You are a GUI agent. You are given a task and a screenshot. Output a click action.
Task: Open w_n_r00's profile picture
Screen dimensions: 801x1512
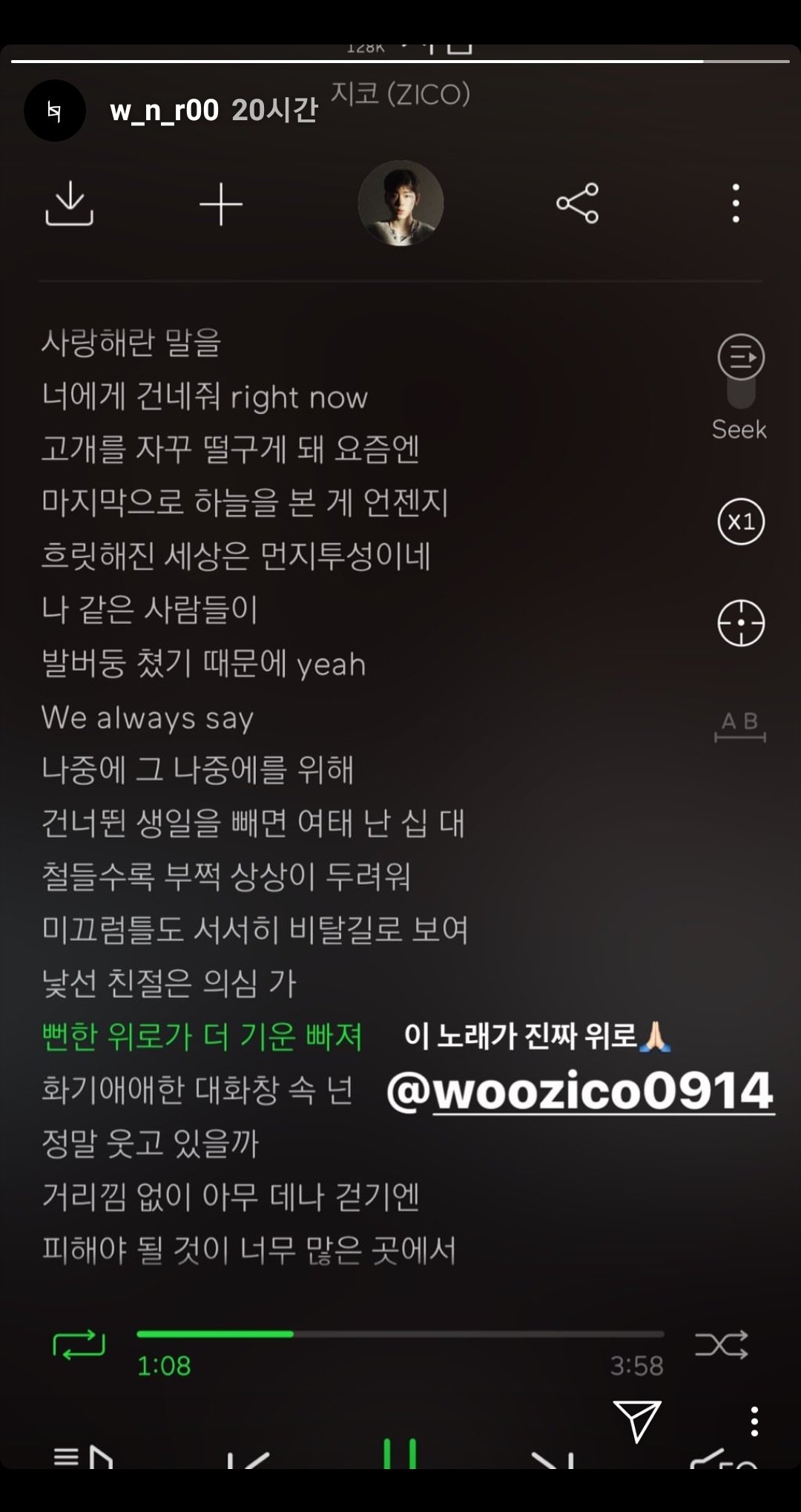pyautogui.click(x=54, y=111)
